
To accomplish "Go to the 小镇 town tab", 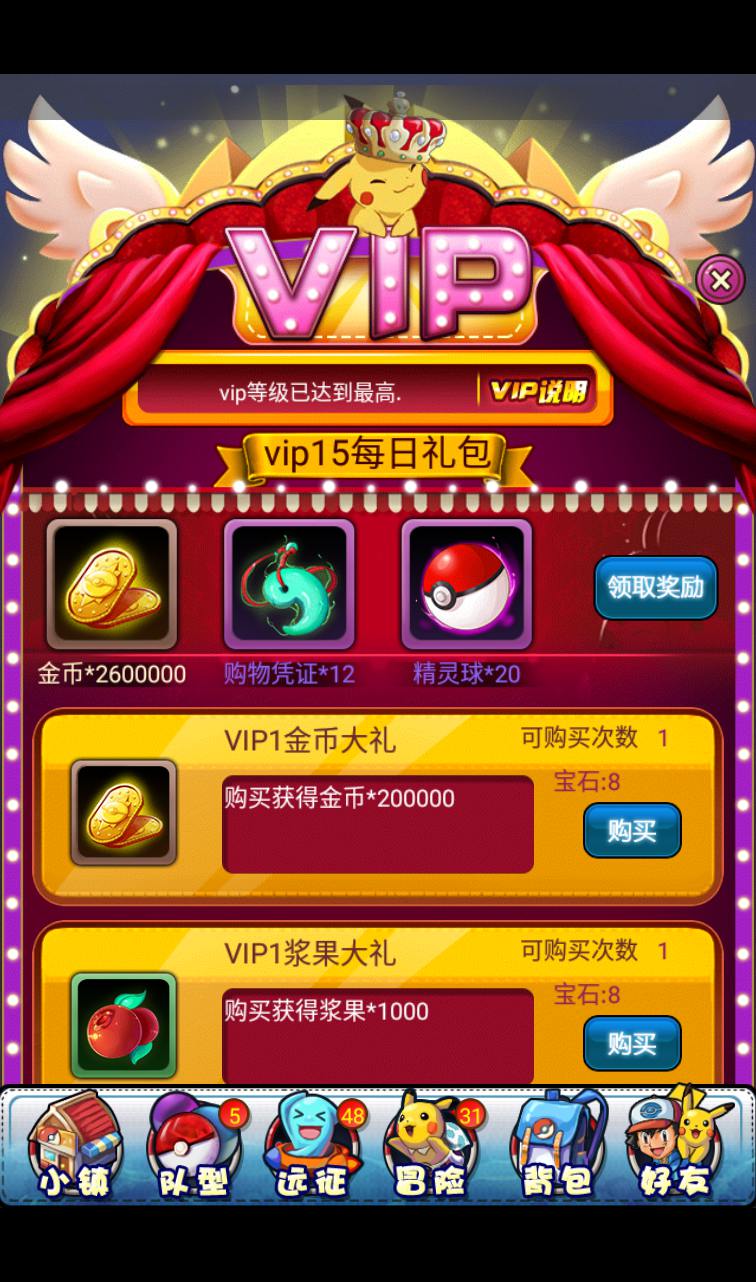I will (75, 1148).
